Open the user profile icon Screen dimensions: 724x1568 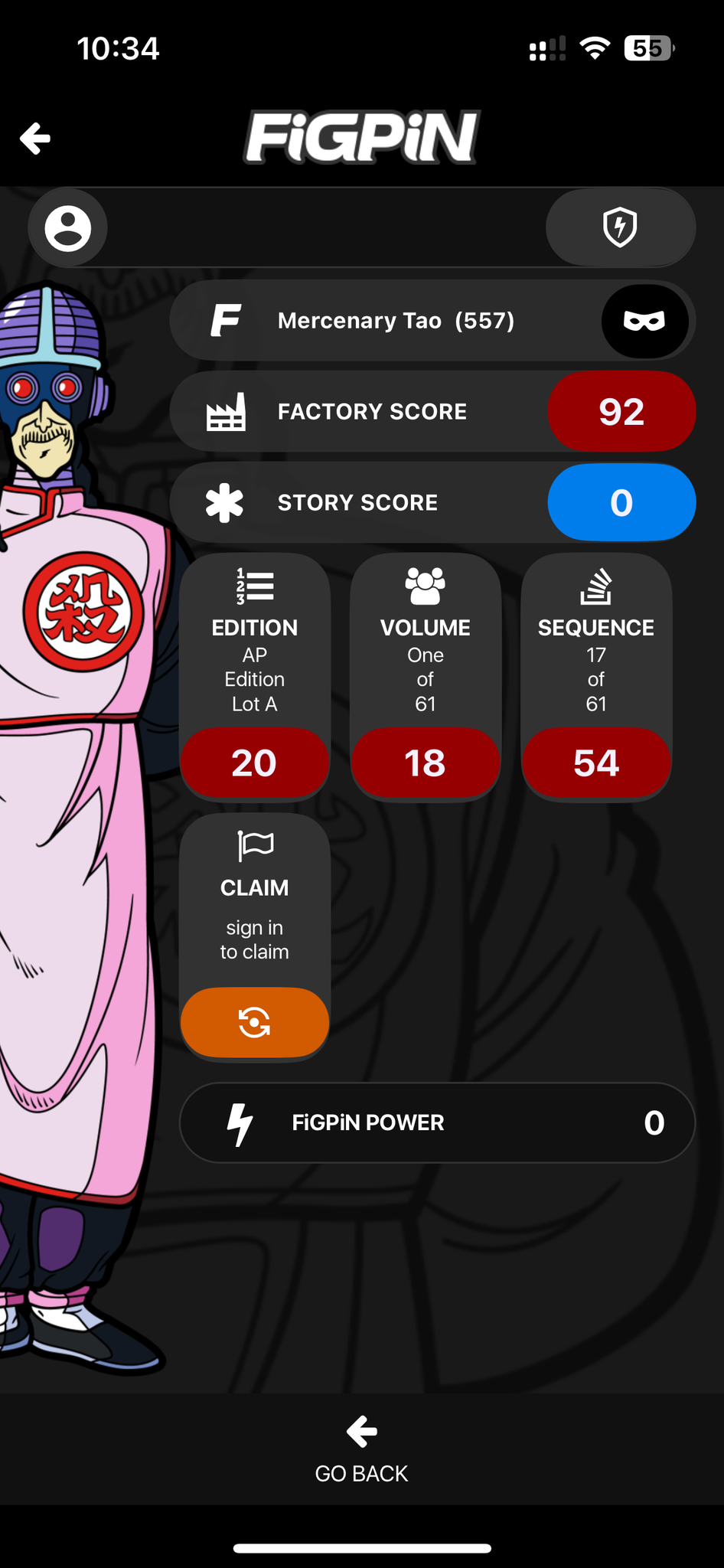[67, 228]
